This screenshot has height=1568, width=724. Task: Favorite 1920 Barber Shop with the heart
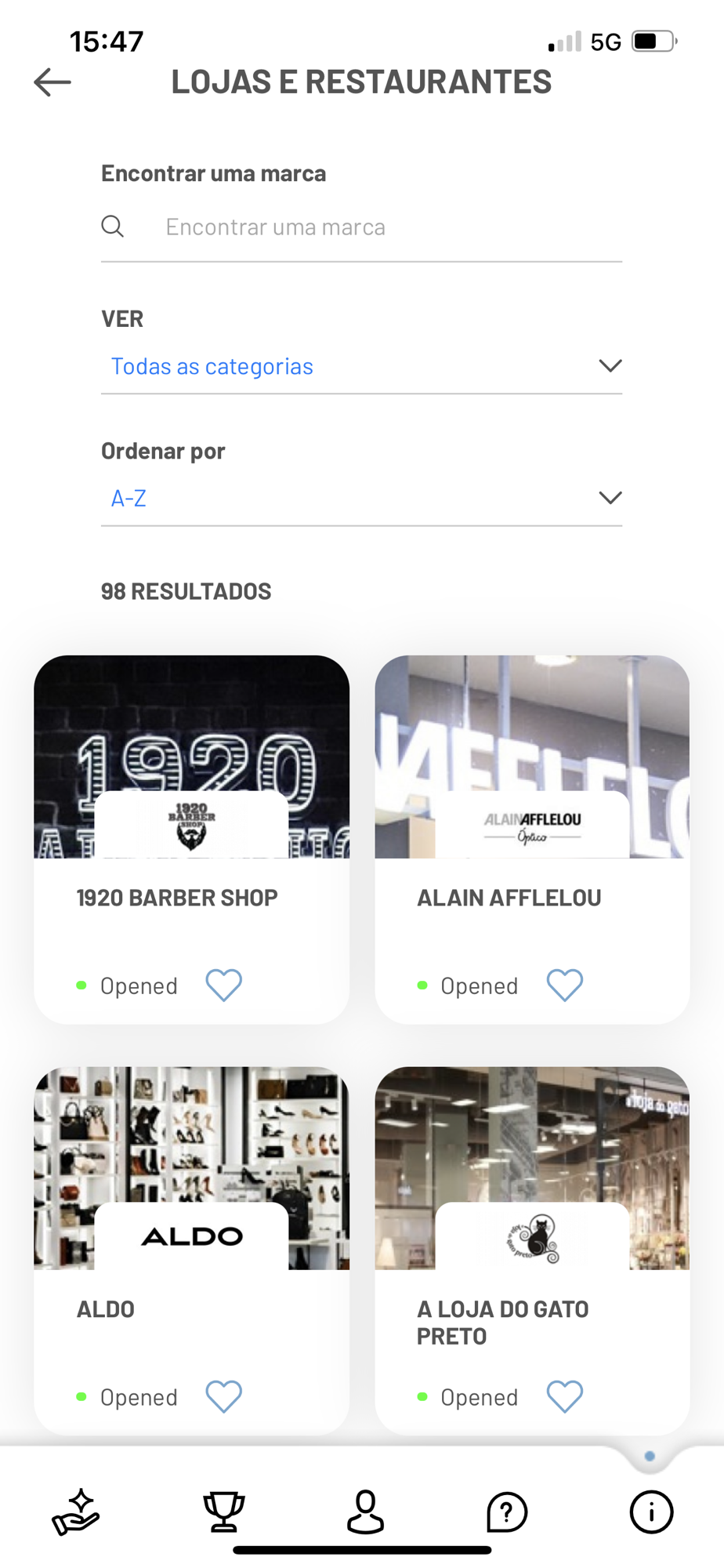click(223, 985)
